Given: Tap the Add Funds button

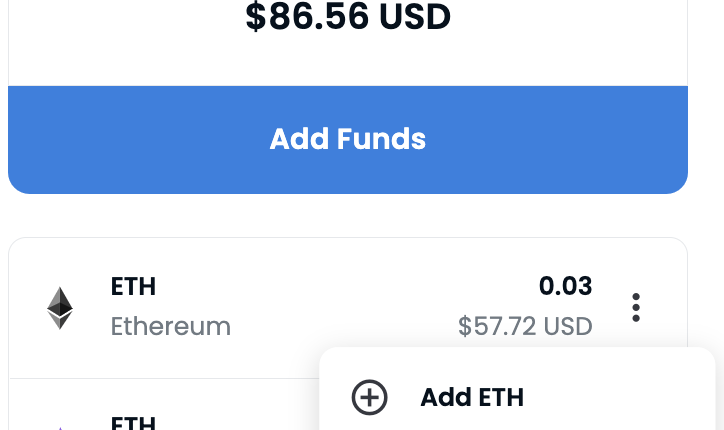Looking at the screenshot, I should coord(348,139).
